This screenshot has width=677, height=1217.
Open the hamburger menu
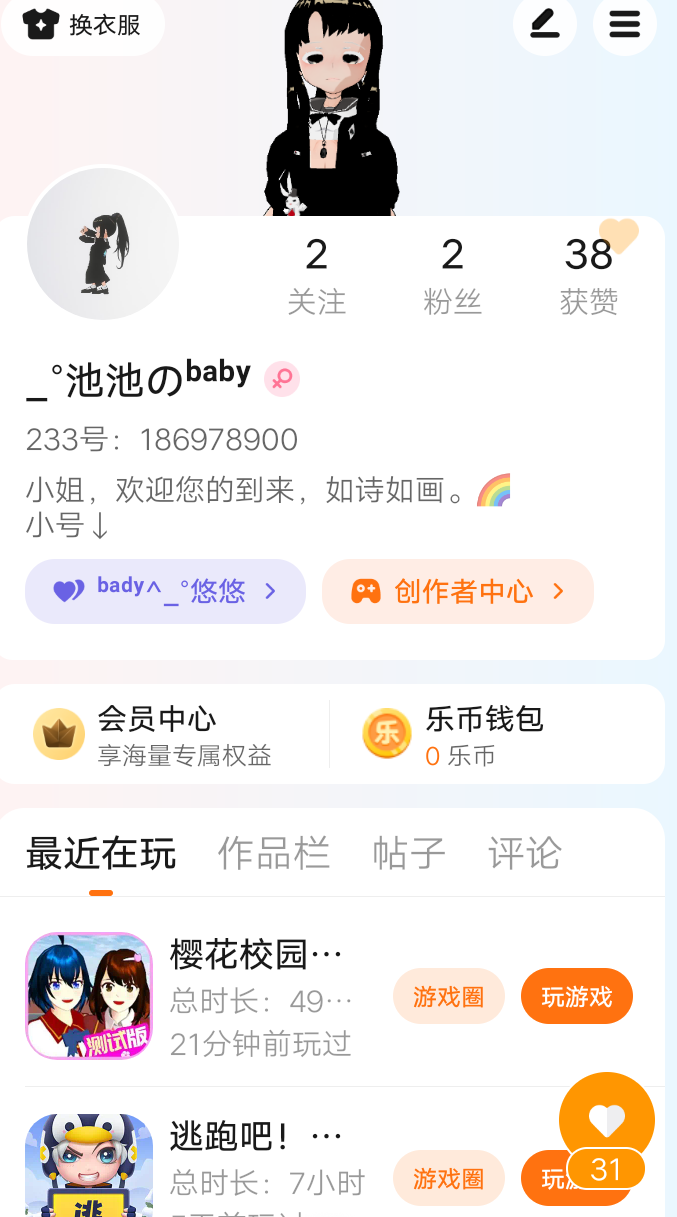point(624,23)
